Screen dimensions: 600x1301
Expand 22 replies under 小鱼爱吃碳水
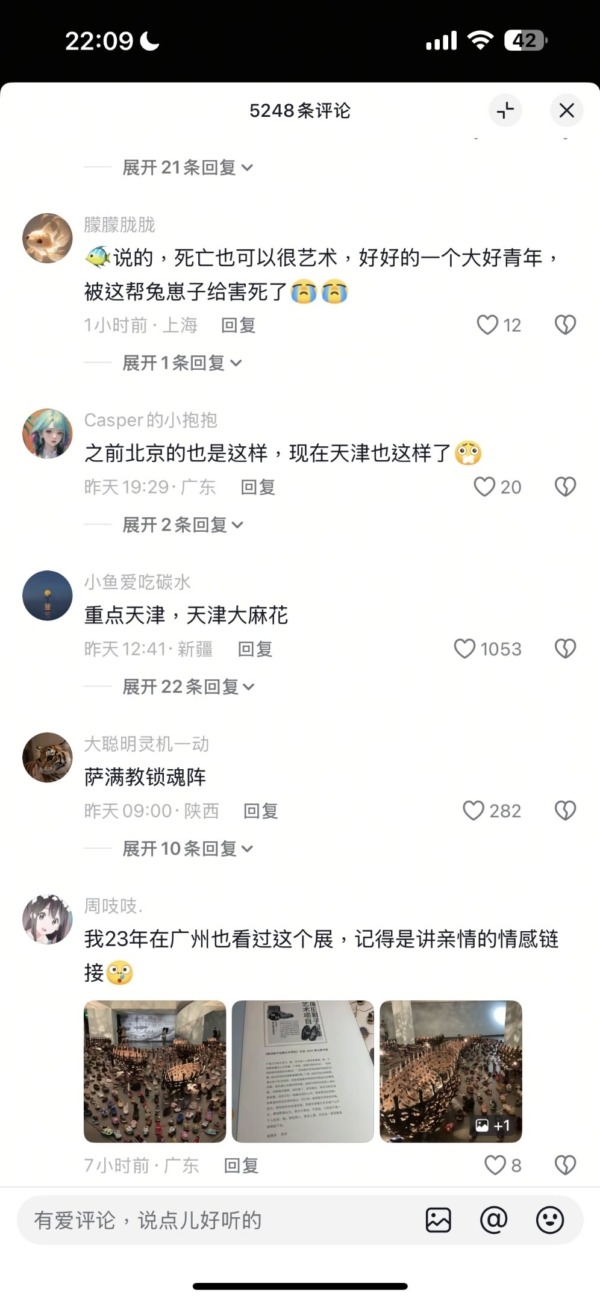pos(187,686)
